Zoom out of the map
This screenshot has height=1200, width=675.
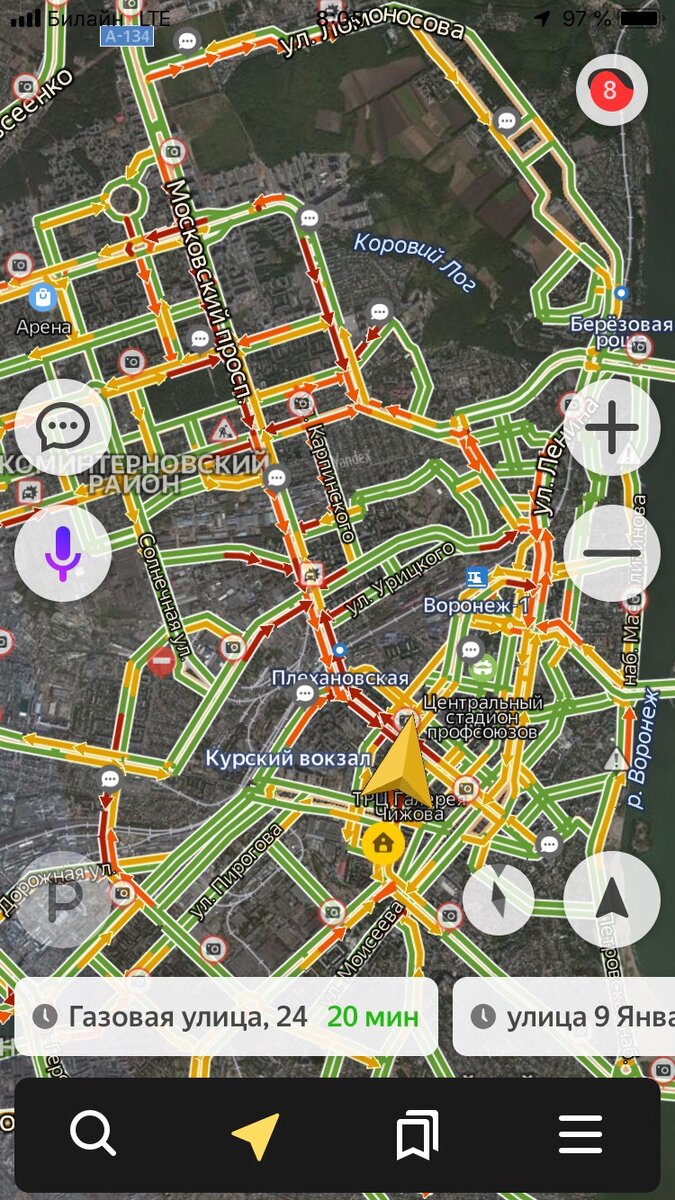(x=611, y=552)
